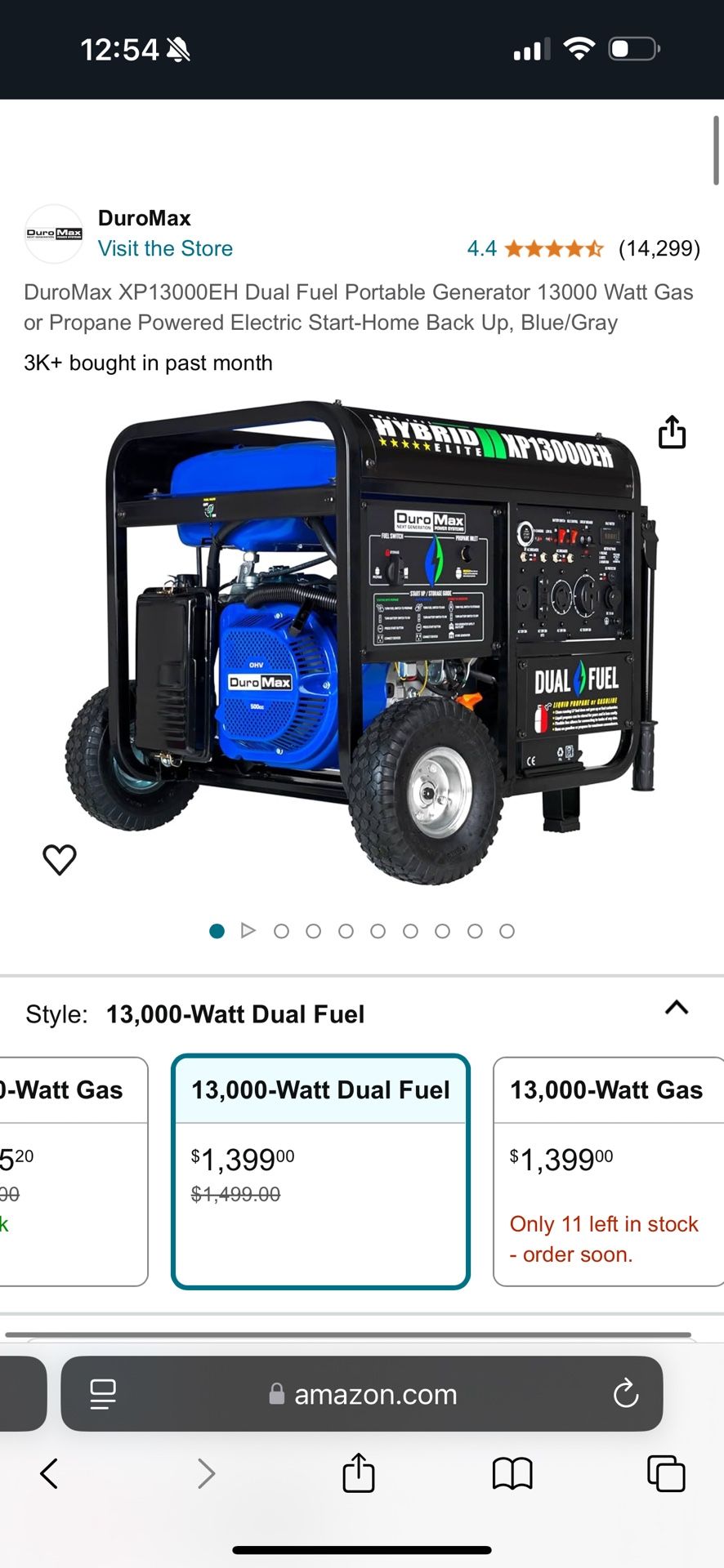Open Safari bookmarks
Screen dimensions: 724x1568
click(x=512, y=1474)
